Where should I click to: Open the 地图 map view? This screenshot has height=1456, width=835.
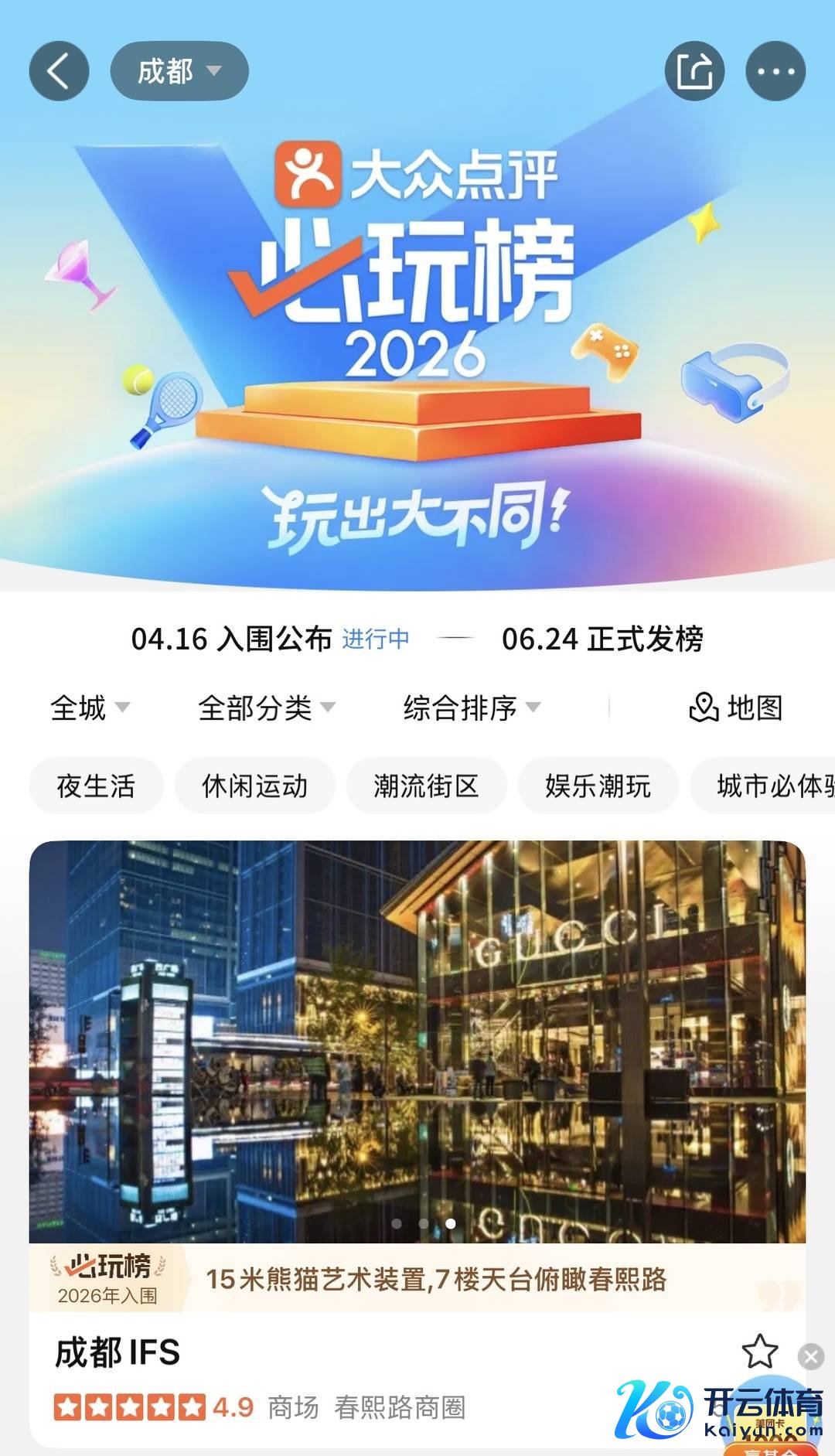[x=736, y=708]
